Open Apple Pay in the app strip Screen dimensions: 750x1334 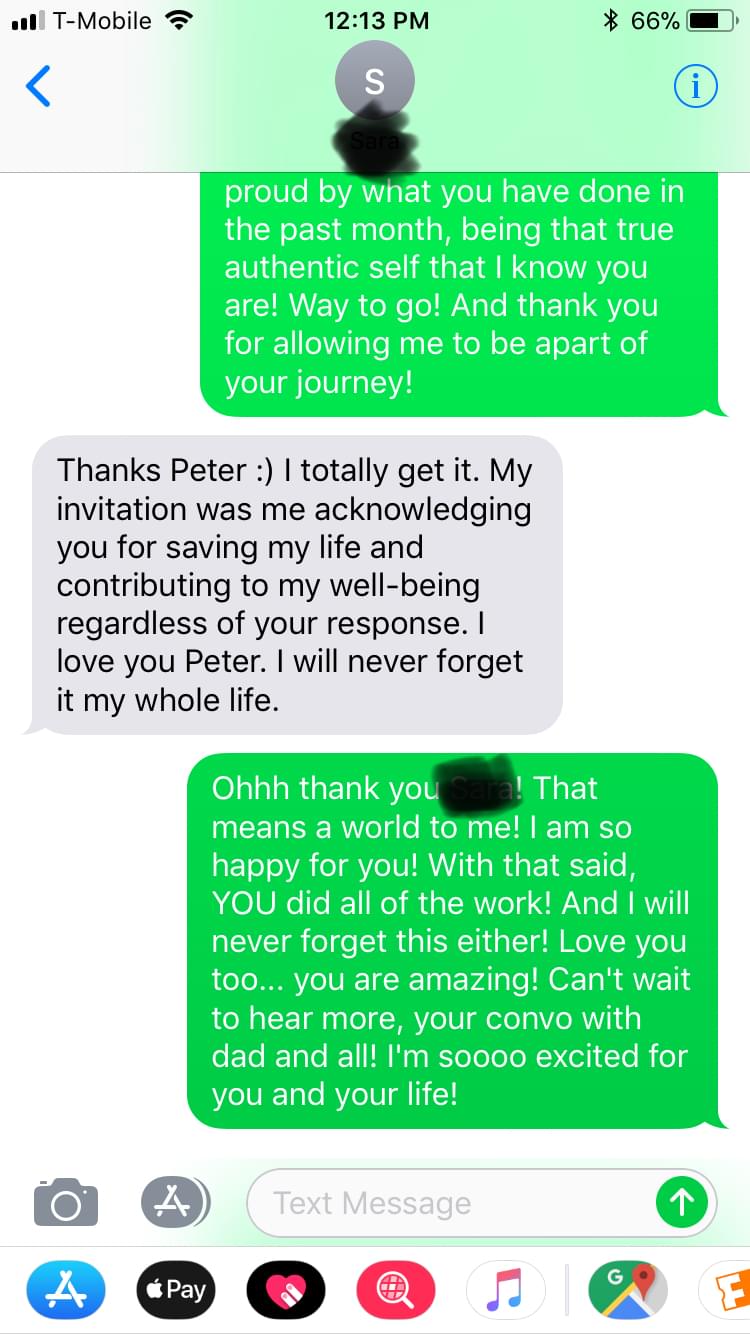pyautogui.click(x=174, y=1290)
